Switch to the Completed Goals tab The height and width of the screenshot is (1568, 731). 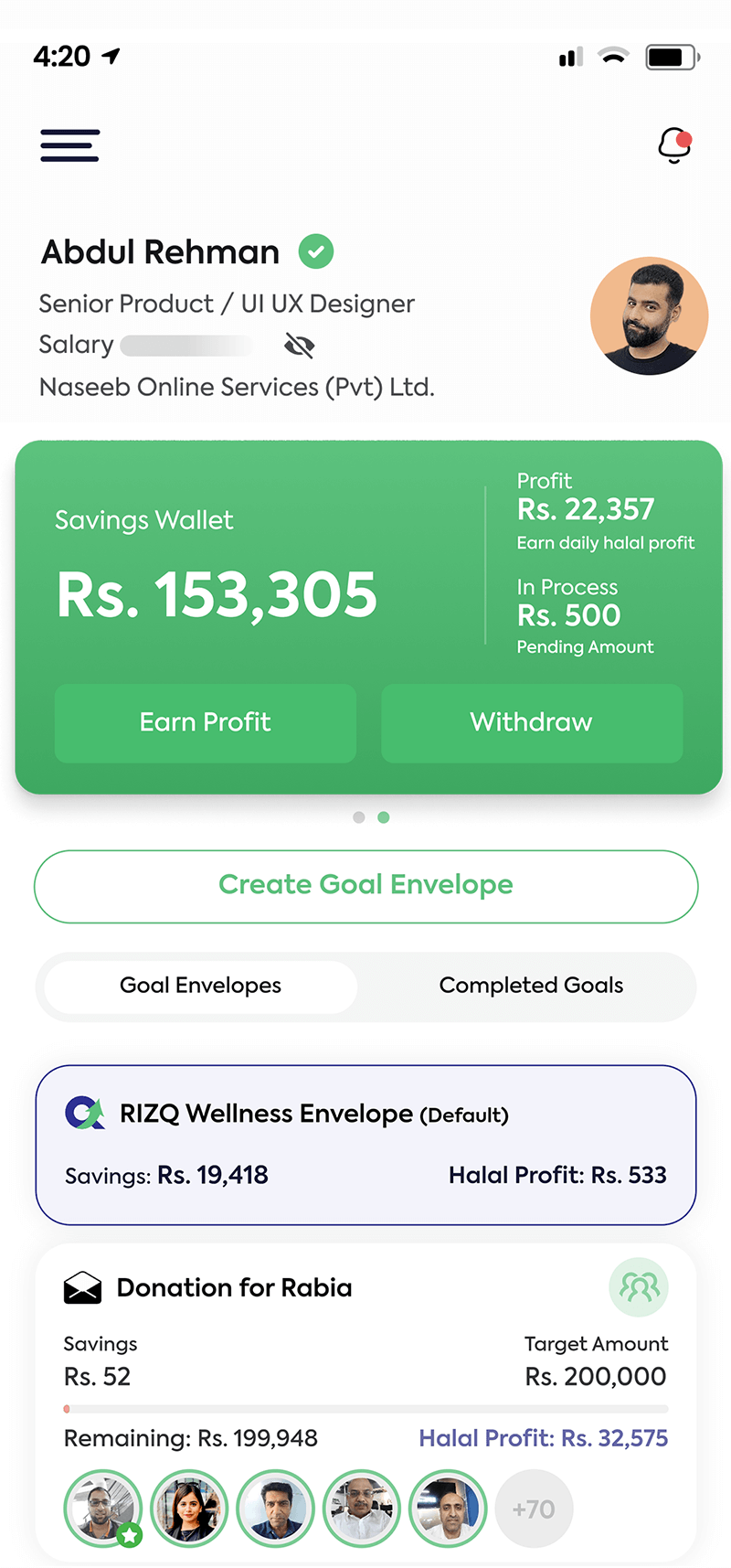tap(531, 986)
